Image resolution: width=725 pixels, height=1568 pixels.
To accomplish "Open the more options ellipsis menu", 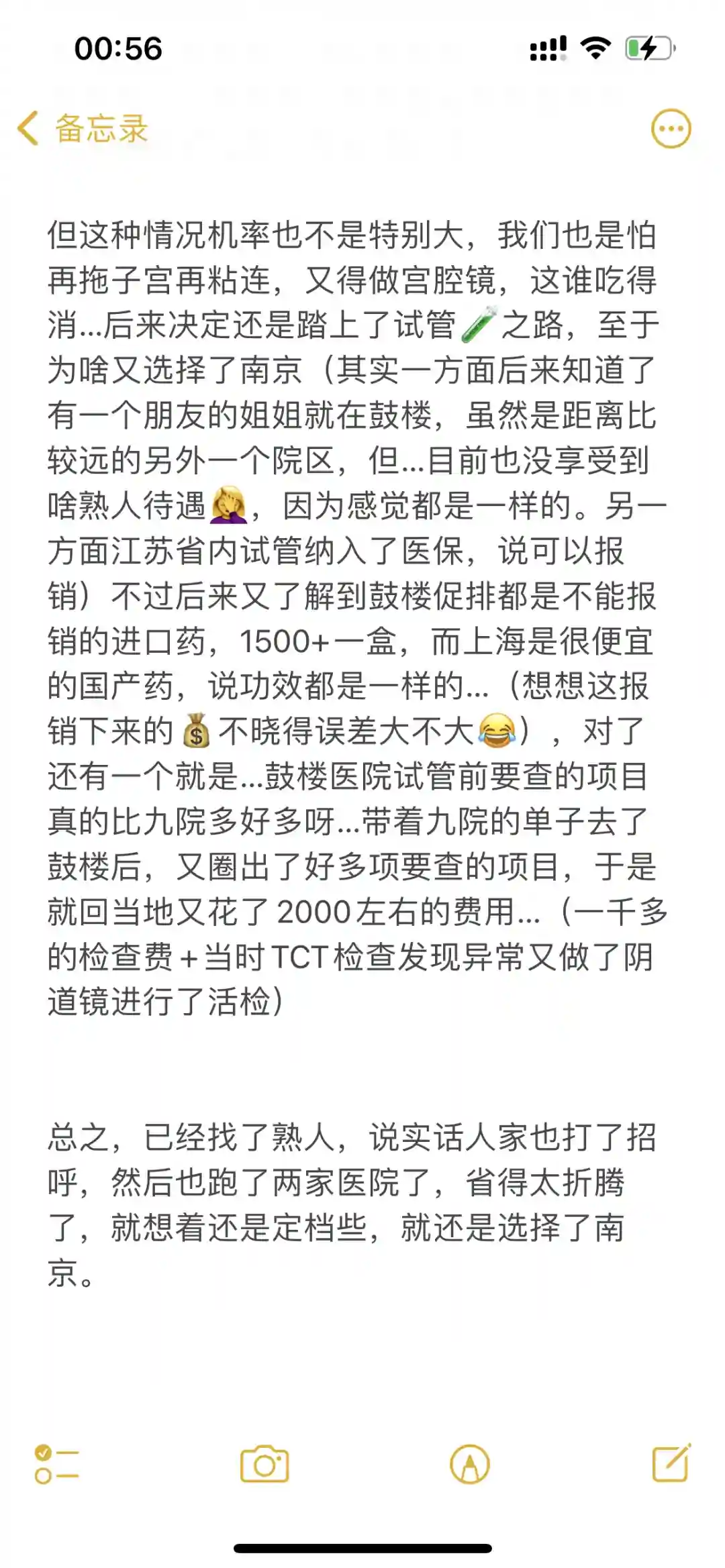I will pos(671,128).
